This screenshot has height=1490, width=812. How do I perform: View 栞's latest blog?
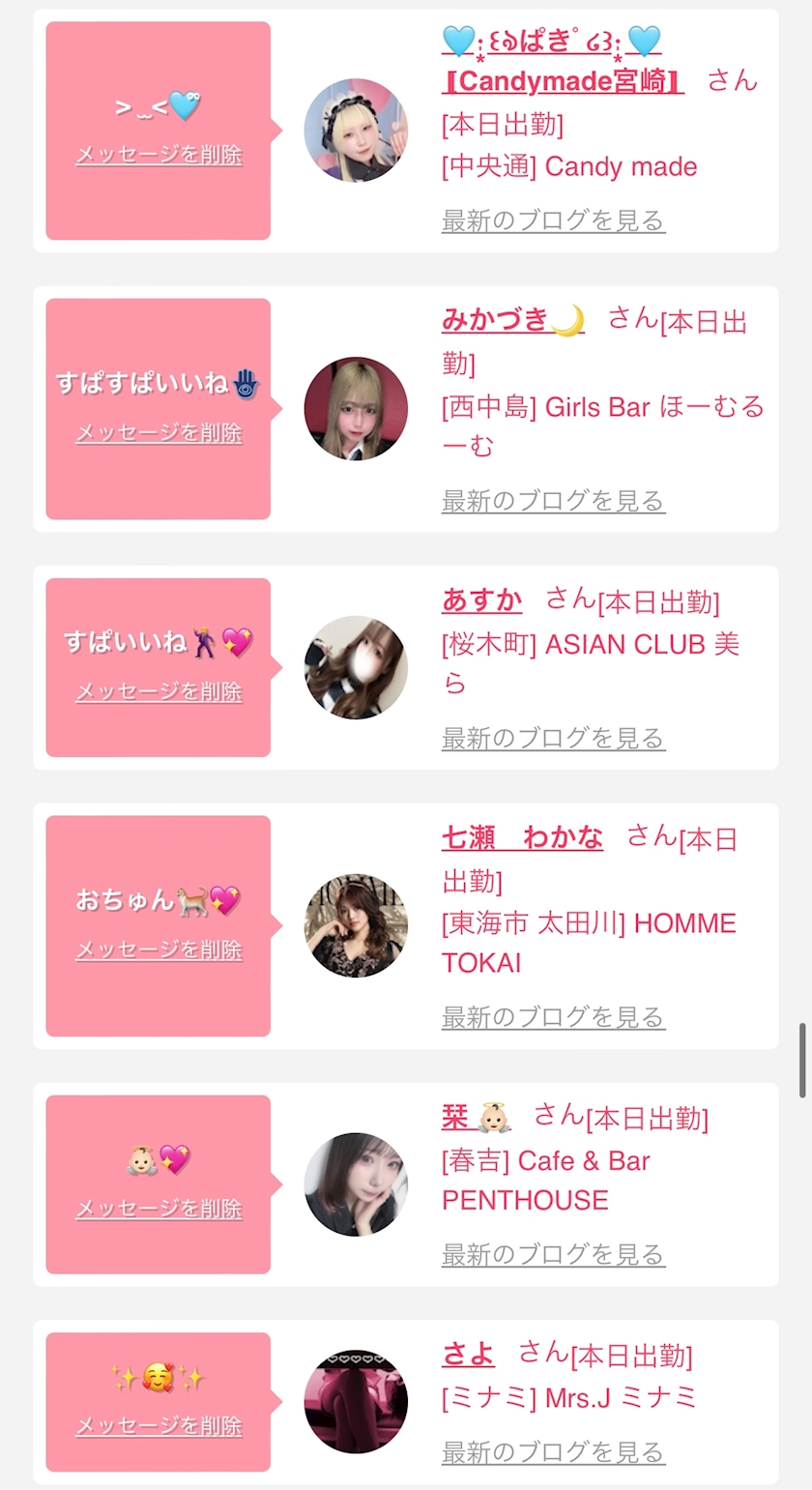[x=553, y=1255]
